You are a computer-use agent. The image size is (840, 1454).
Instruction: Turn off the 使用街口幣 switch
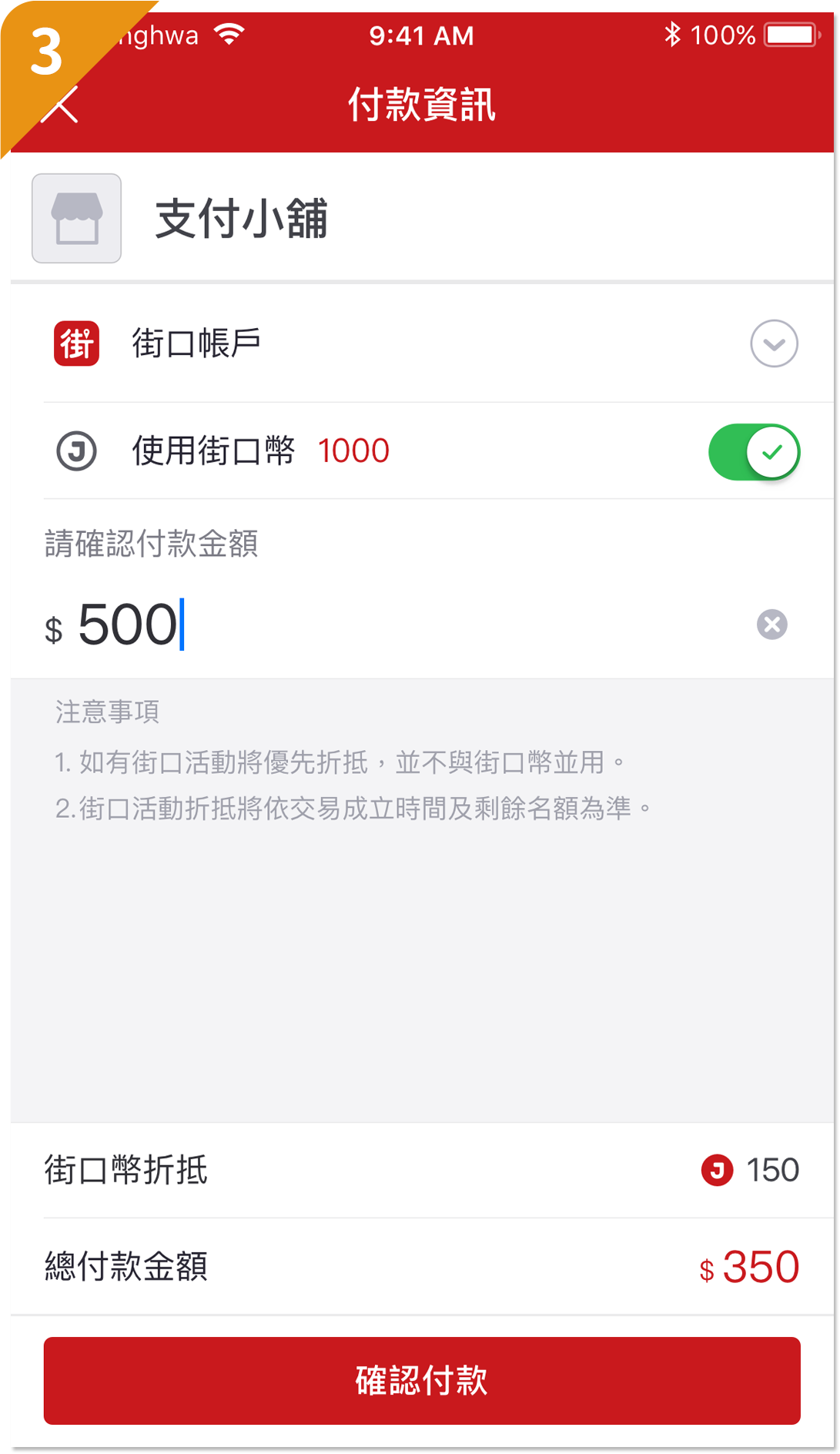[754, 452]
